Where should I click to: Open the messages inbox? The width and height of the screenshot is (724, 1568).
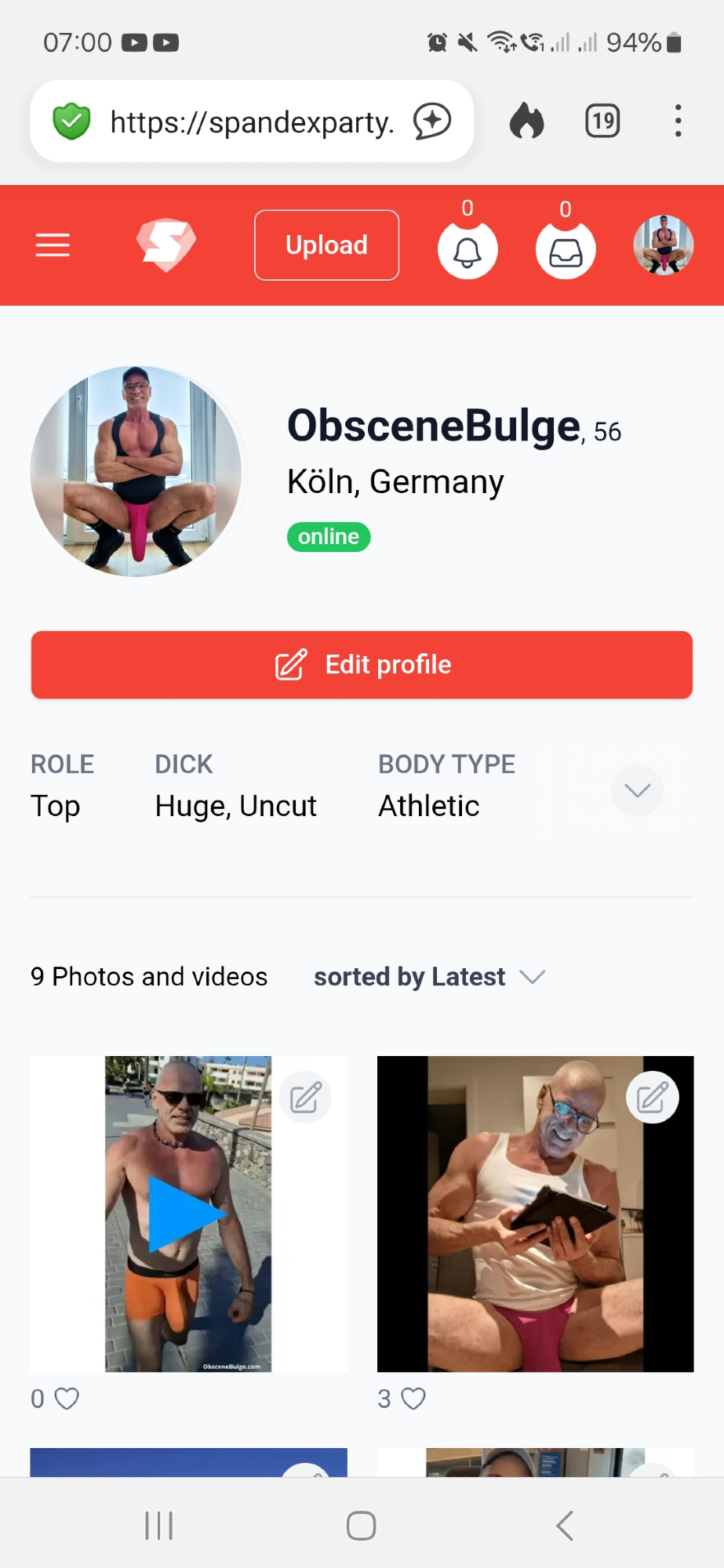coord(566,250)
